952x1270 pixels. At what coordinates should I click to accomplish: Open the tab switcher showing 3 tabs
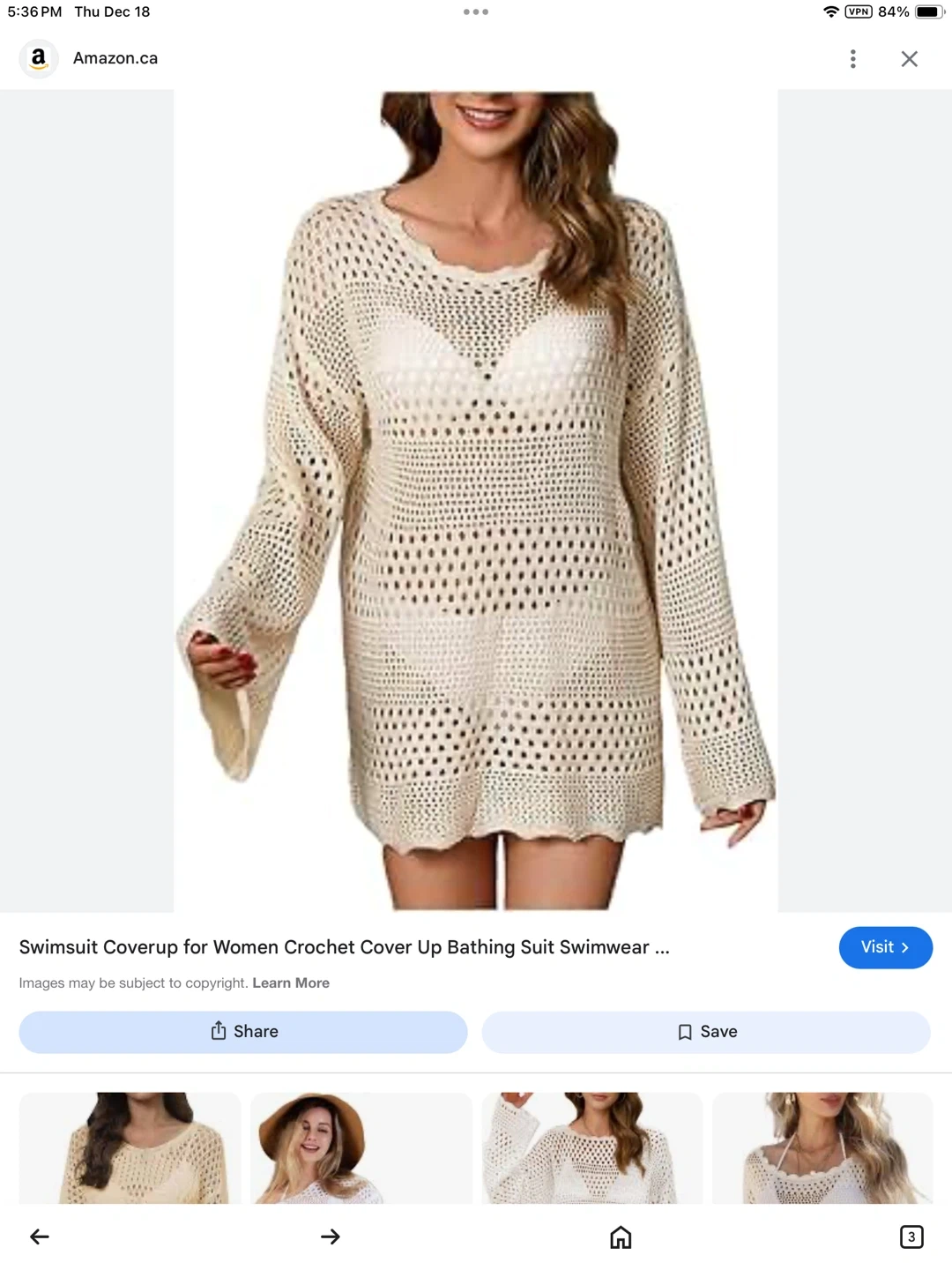pyautogui.click(x=911, y=1236)
